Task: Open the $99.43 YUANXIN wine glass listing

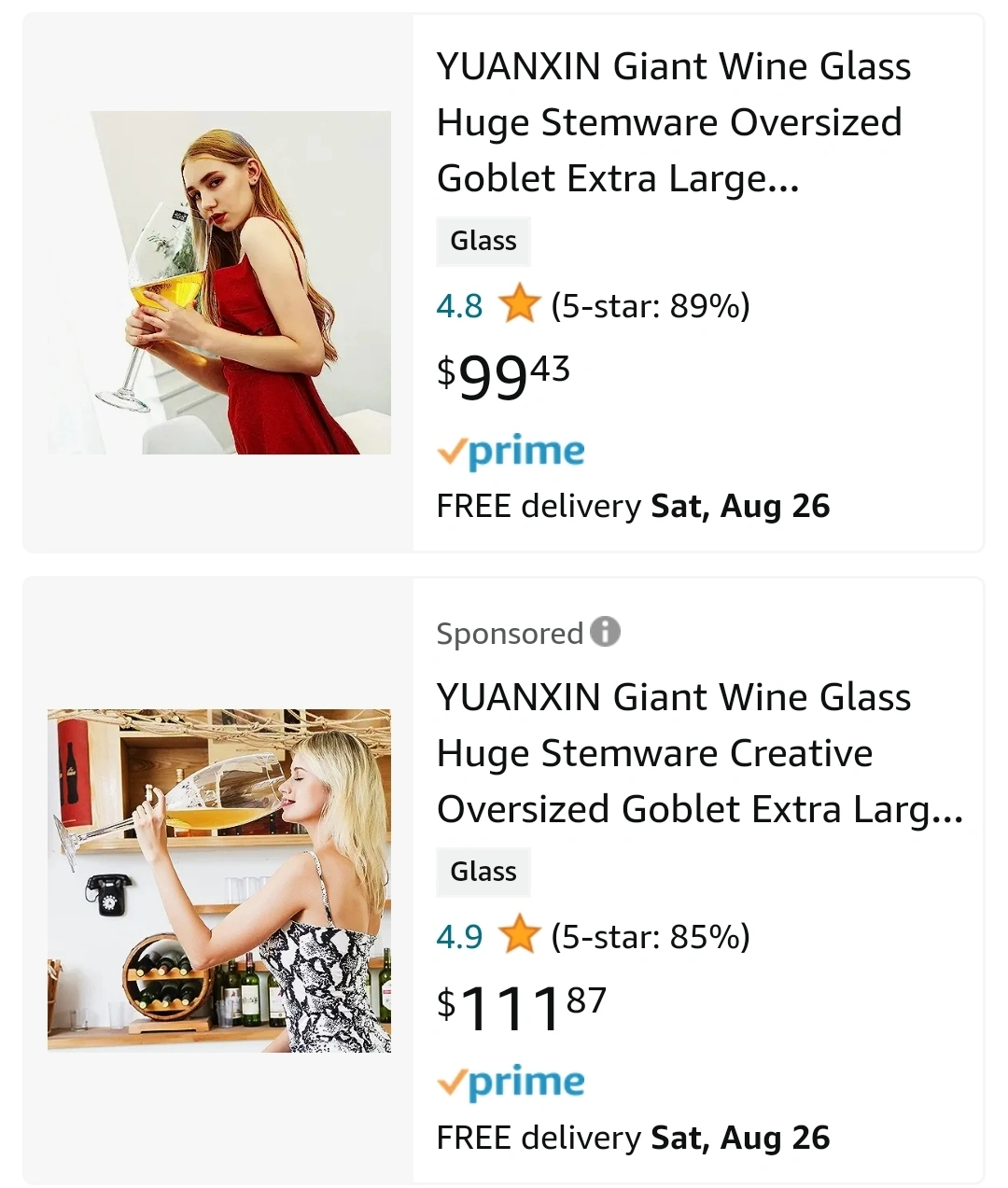Action: [x=672, y=122]
